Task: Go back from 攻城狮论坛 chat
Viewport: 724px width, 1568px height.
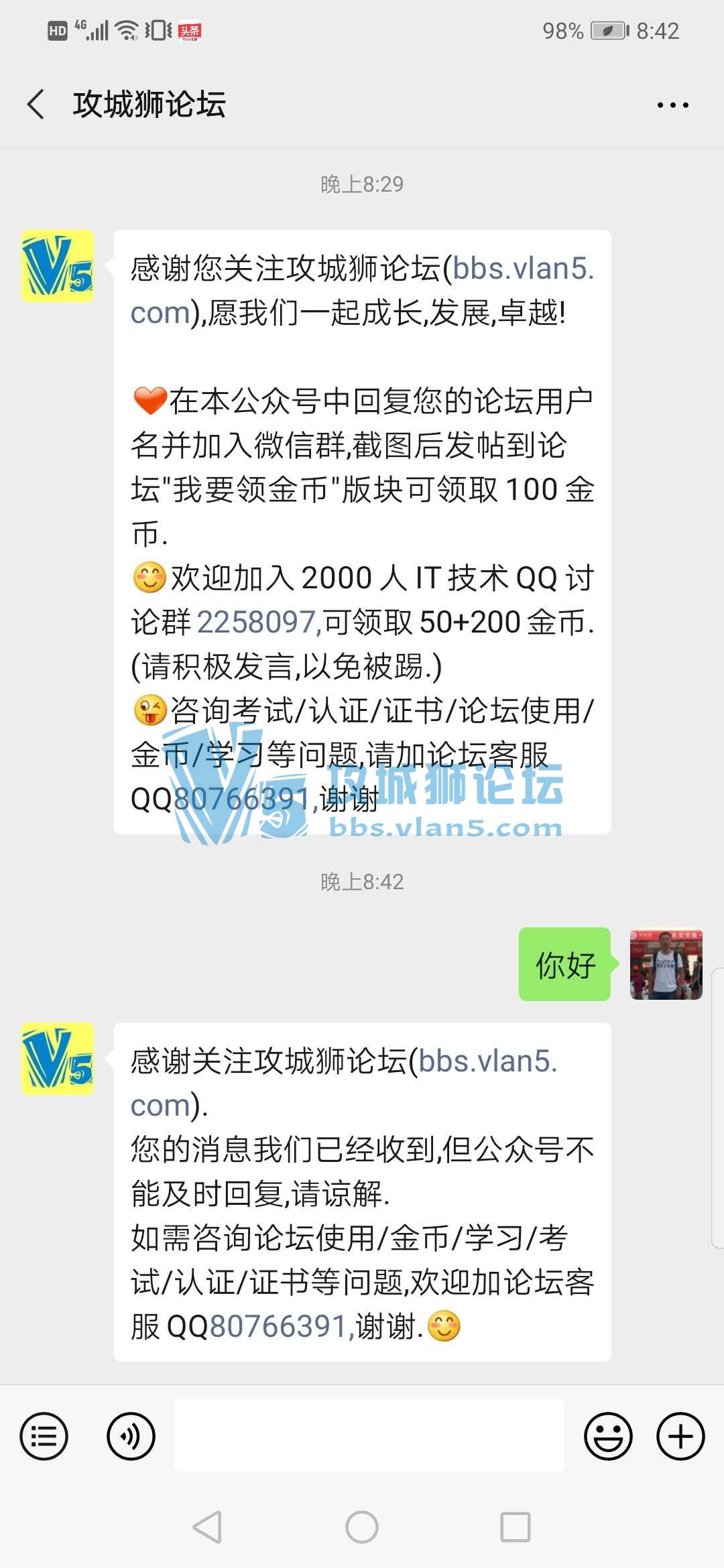Action: (x=36, y=105)
